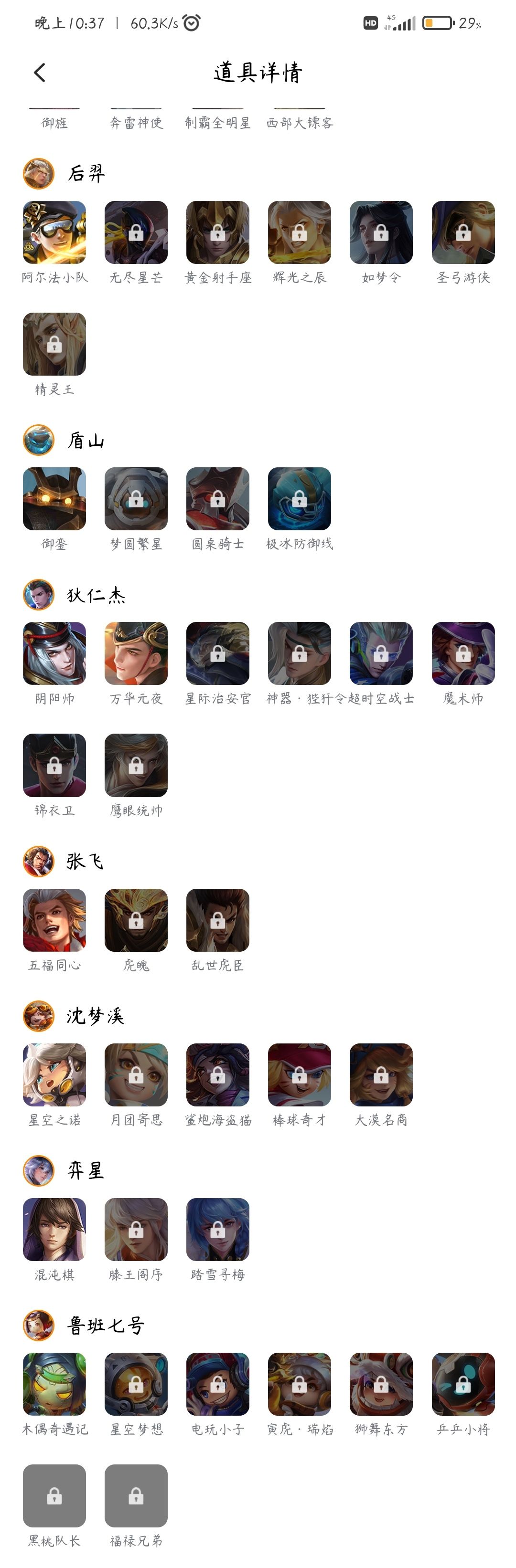Tap the 如梦令 skin tile
Viewport: 516px width, 1568px height.
[x=381, y=232]
